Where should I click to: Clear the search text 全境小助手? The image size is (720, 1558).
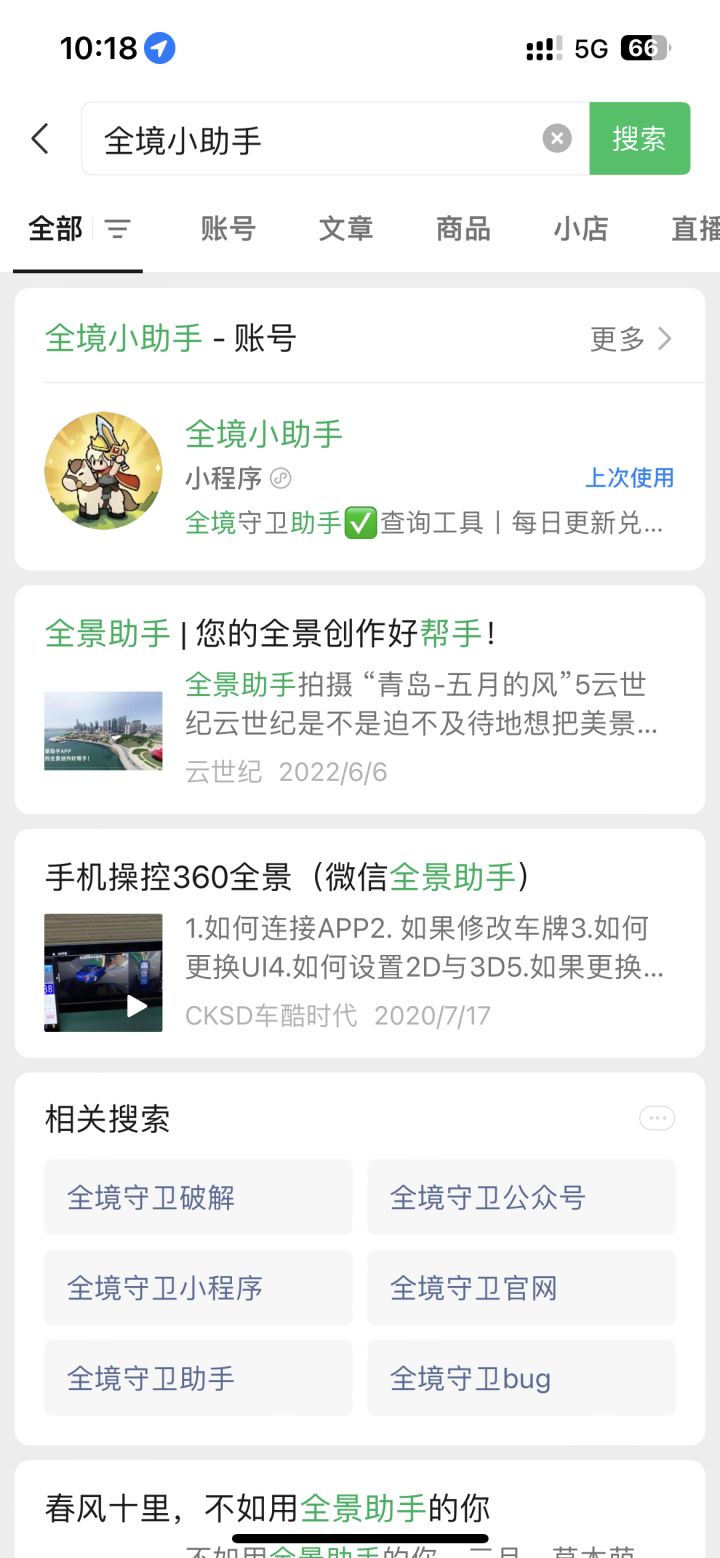click(557, 139)
